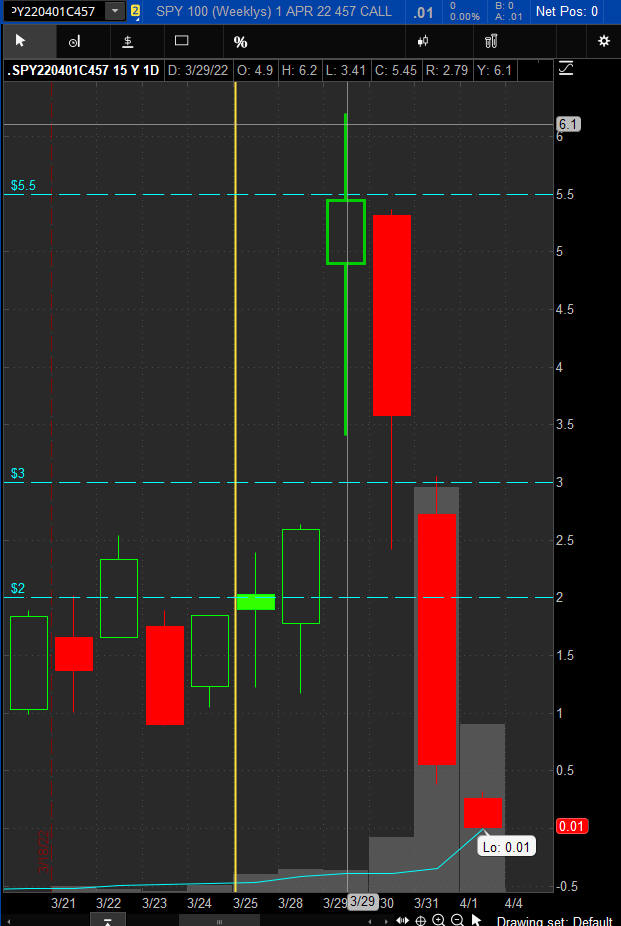Zoom out with the magnifier minus
This screenshot has height=926, width=621.
click(457, 920)
